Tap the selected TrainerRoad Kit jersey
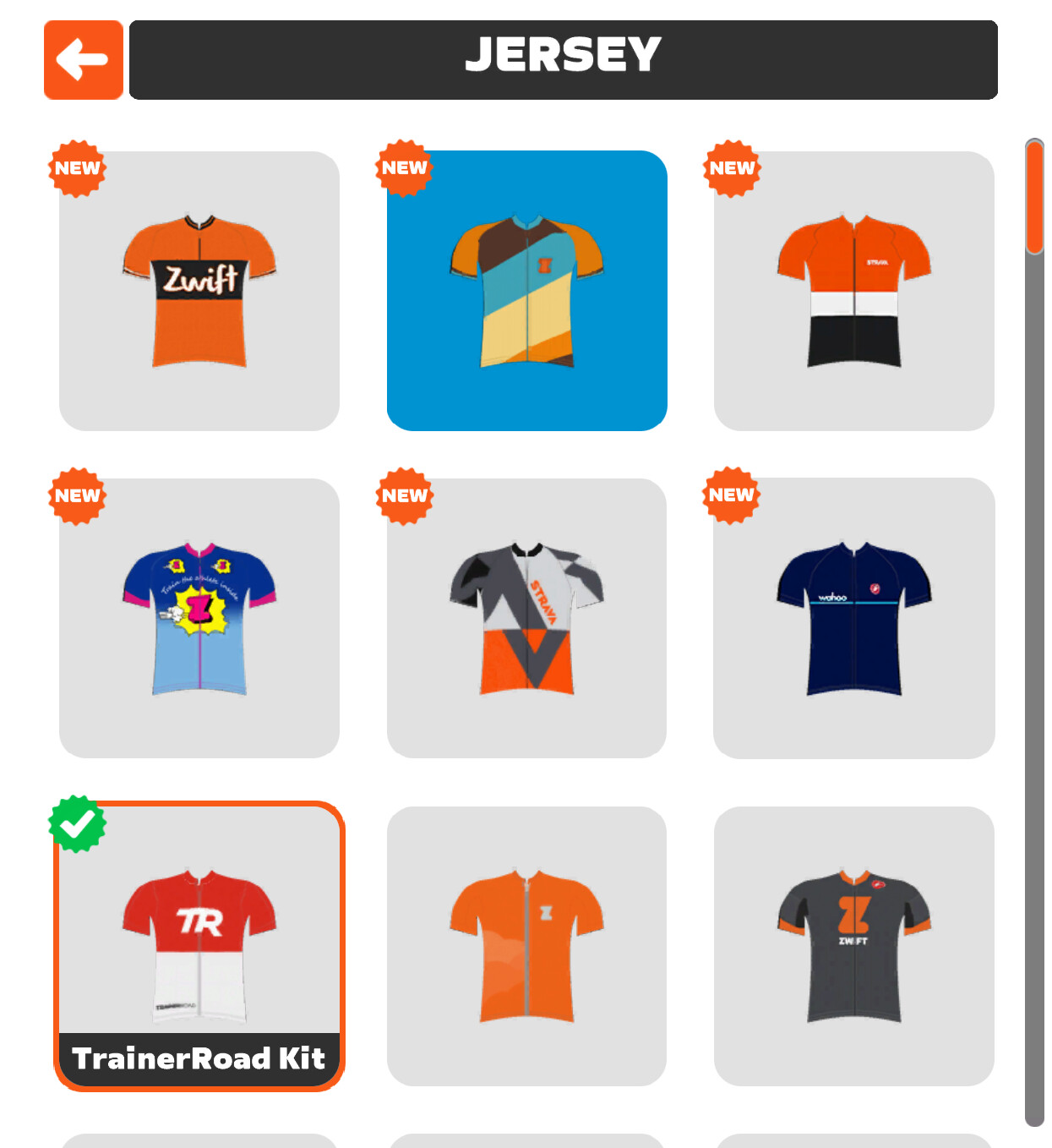This screenshot has height=1148, width=1052. (199, 945)
